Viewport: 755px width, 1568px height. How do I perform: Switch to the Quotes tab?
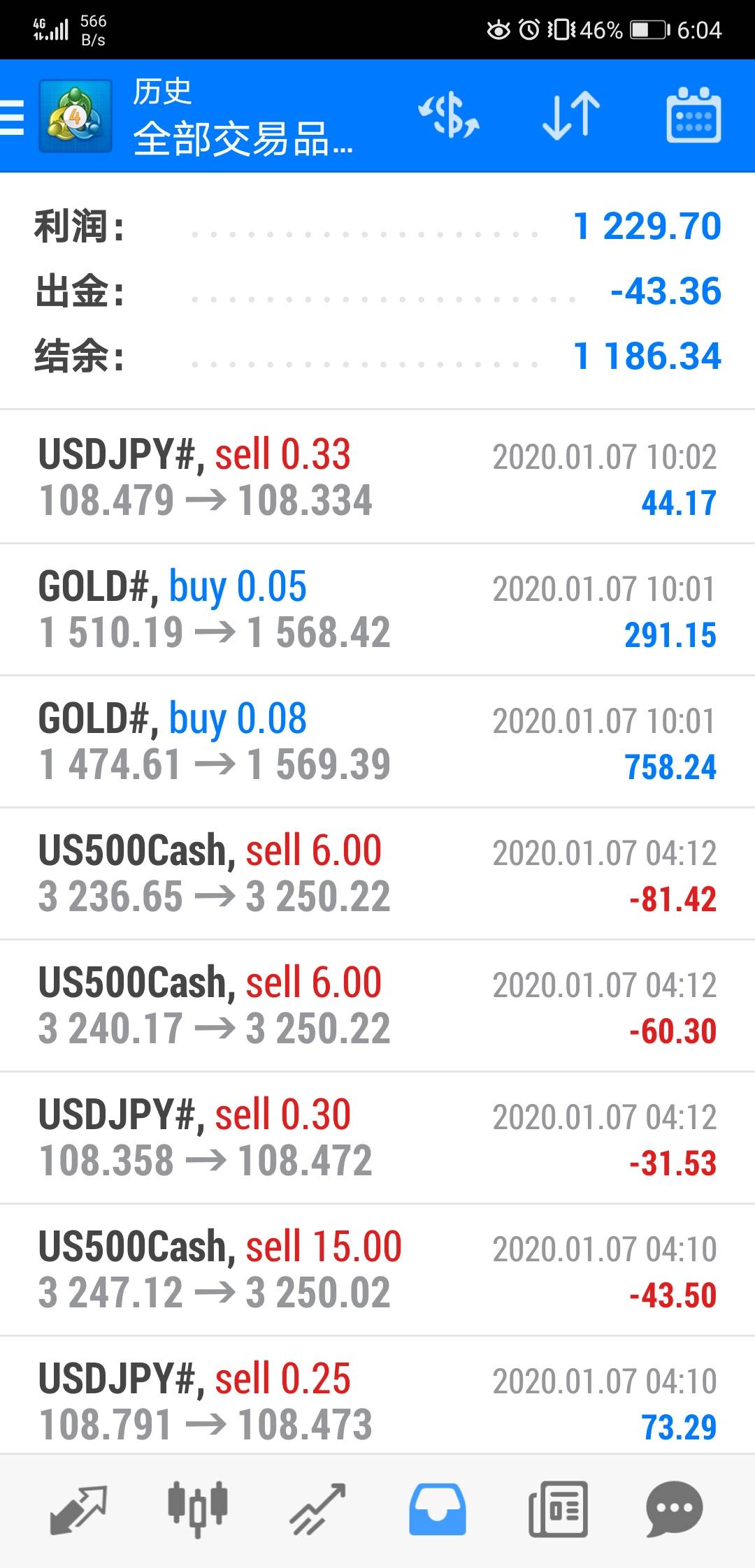(78, 1509)
